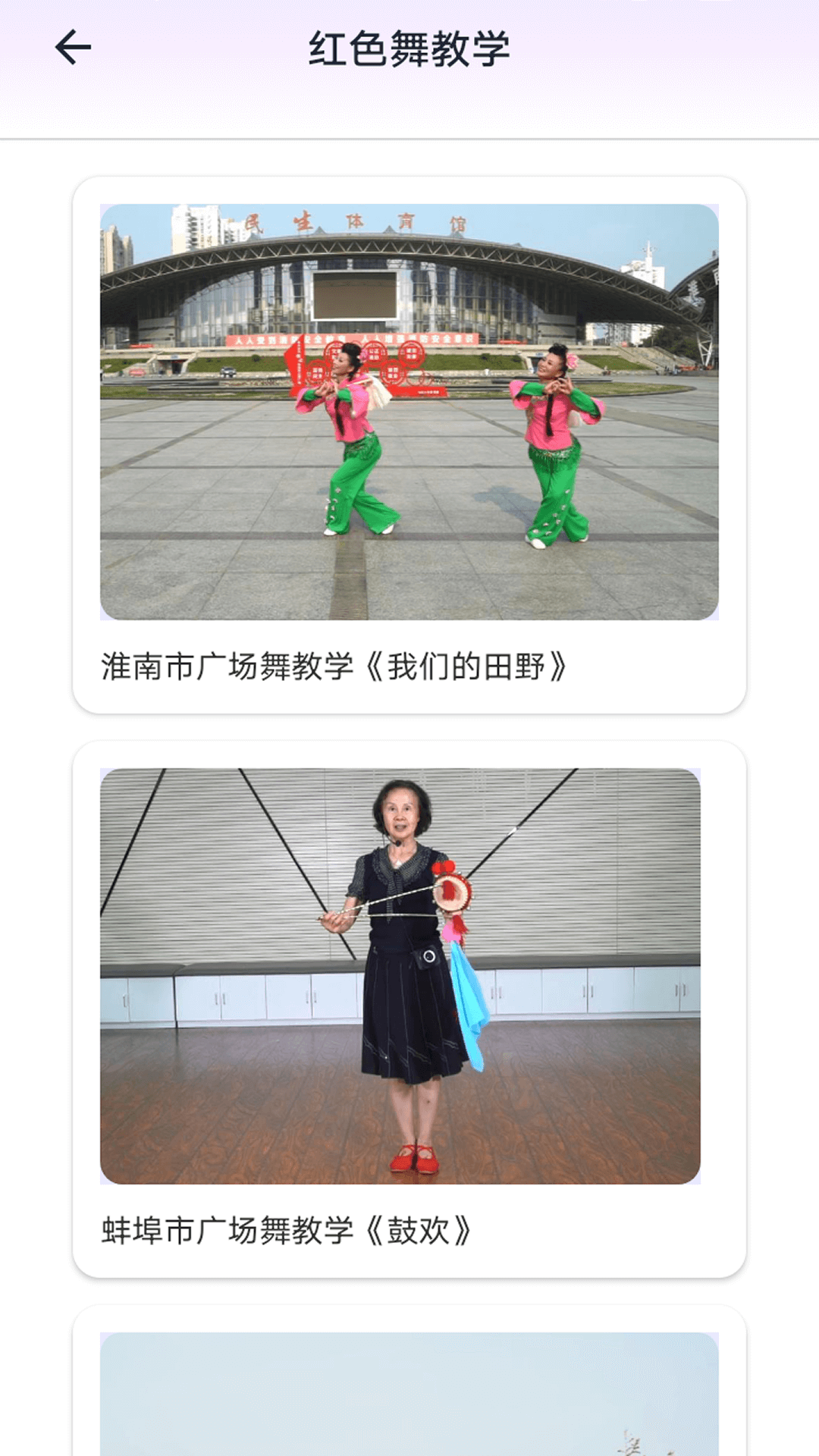This screenshot has height=1456, width=819.
Task: Return to previous screen via back icon
Action: (70, 45)
